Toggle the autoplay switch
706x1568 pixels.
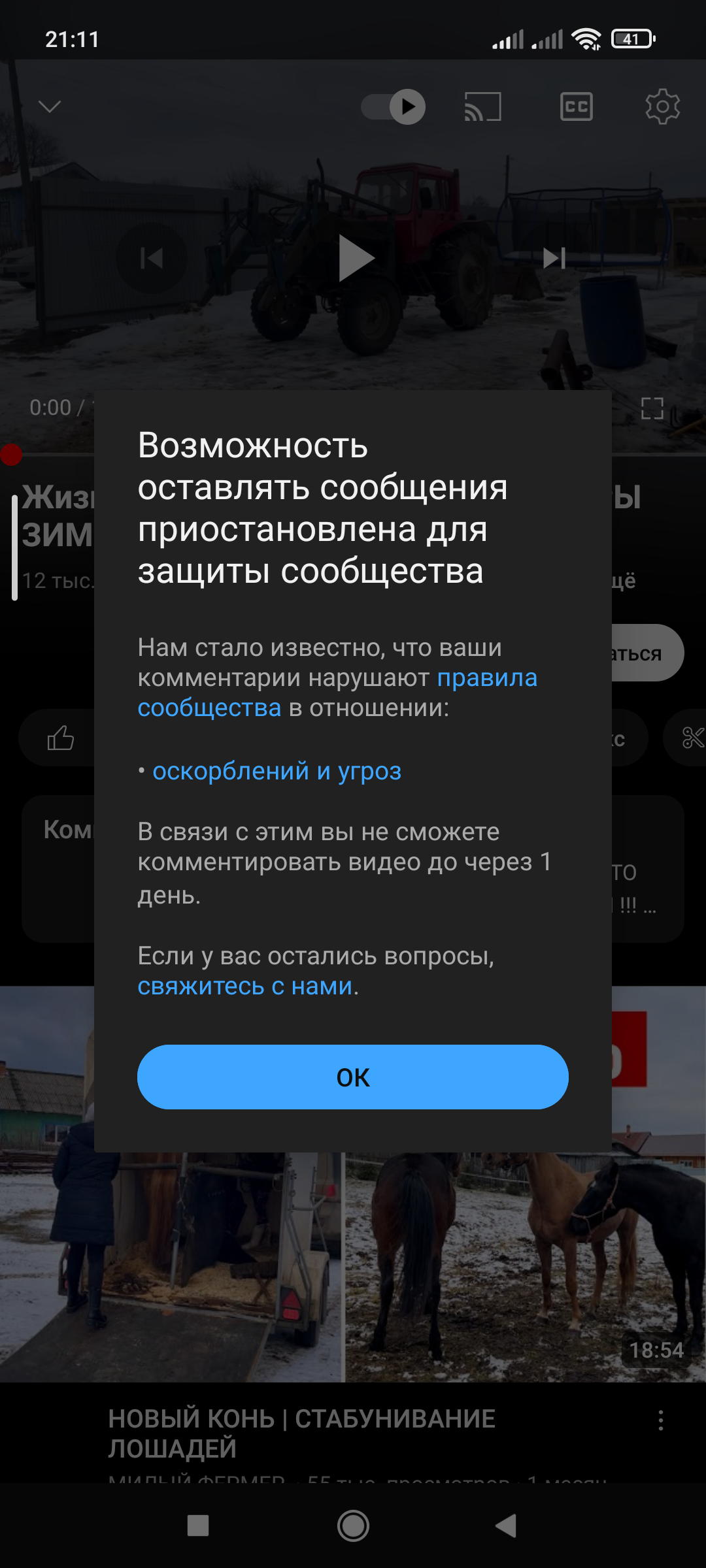(394, 106)
